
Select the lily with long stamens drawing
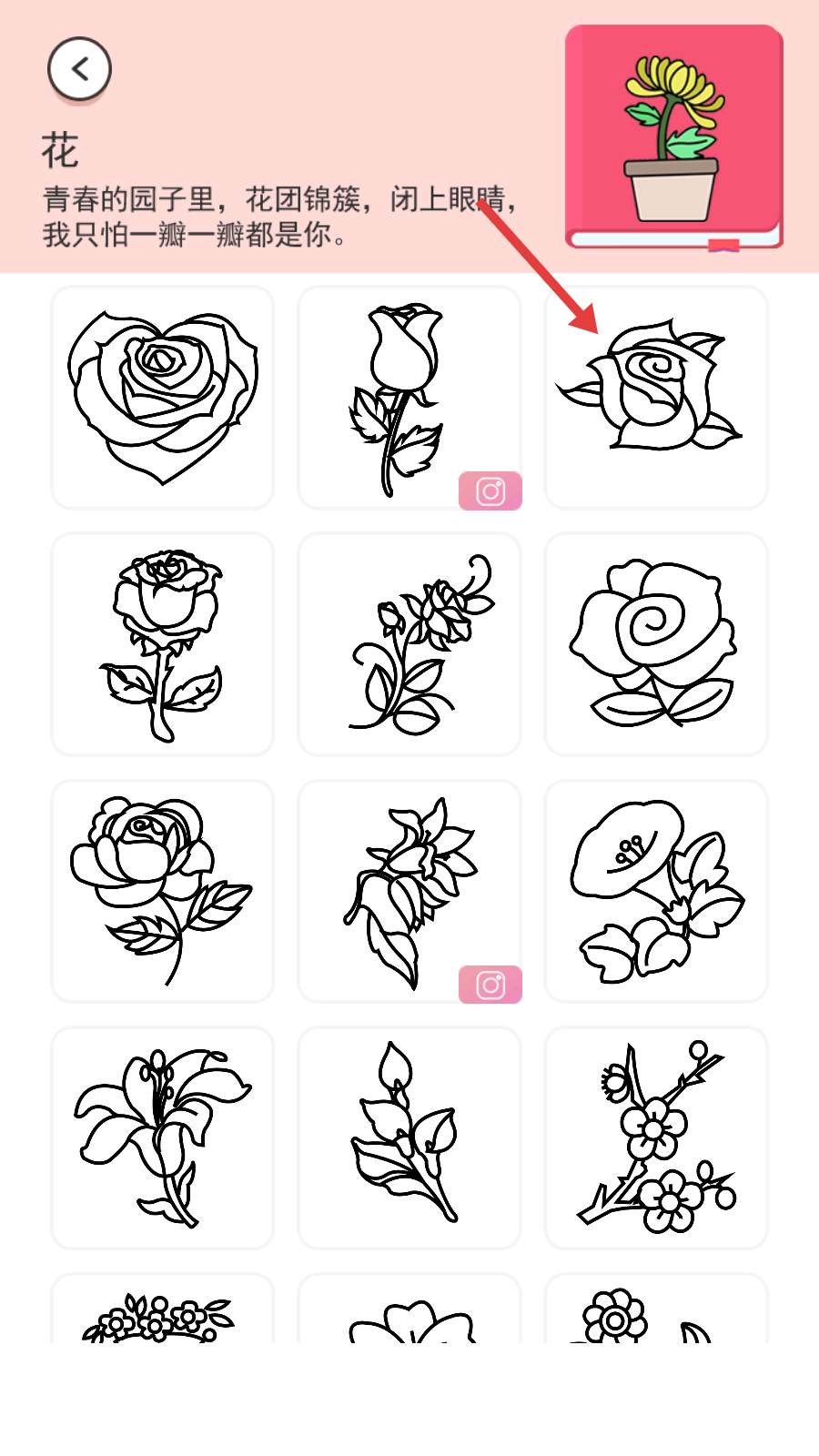click(163, 1137)
